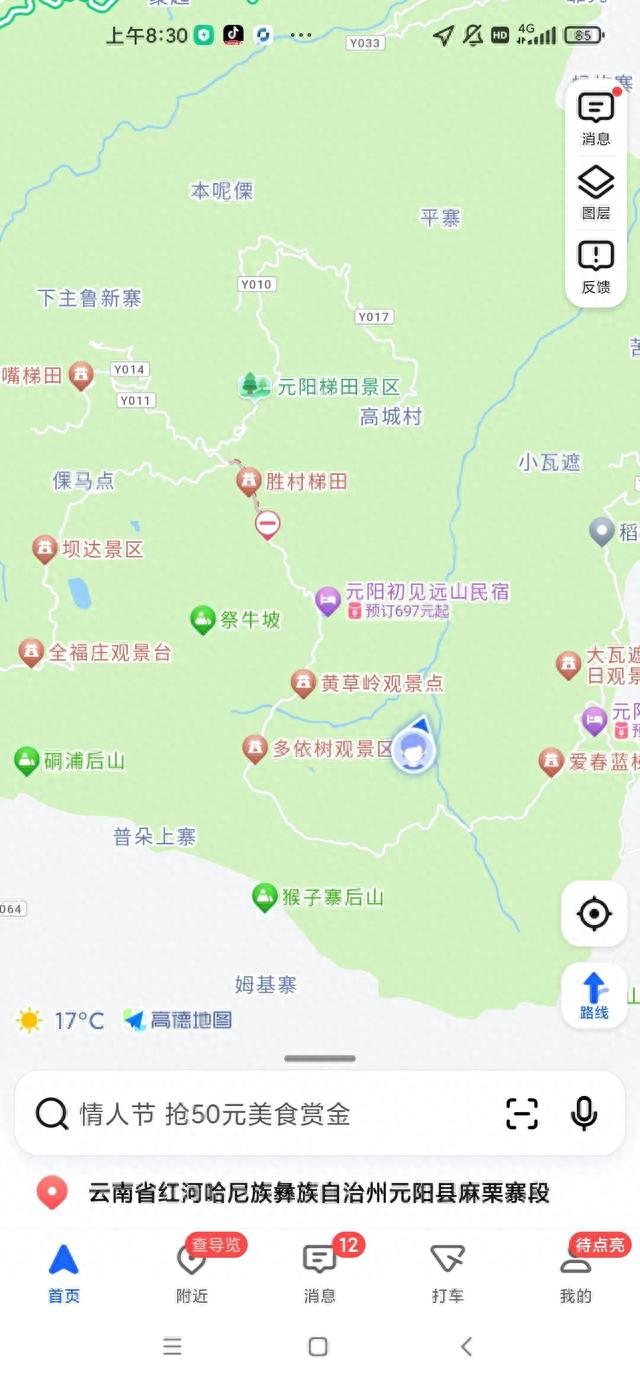This screenshot has height=1387, width=640.
Task: Go back using the system back button
Action: click(466, 1346)
